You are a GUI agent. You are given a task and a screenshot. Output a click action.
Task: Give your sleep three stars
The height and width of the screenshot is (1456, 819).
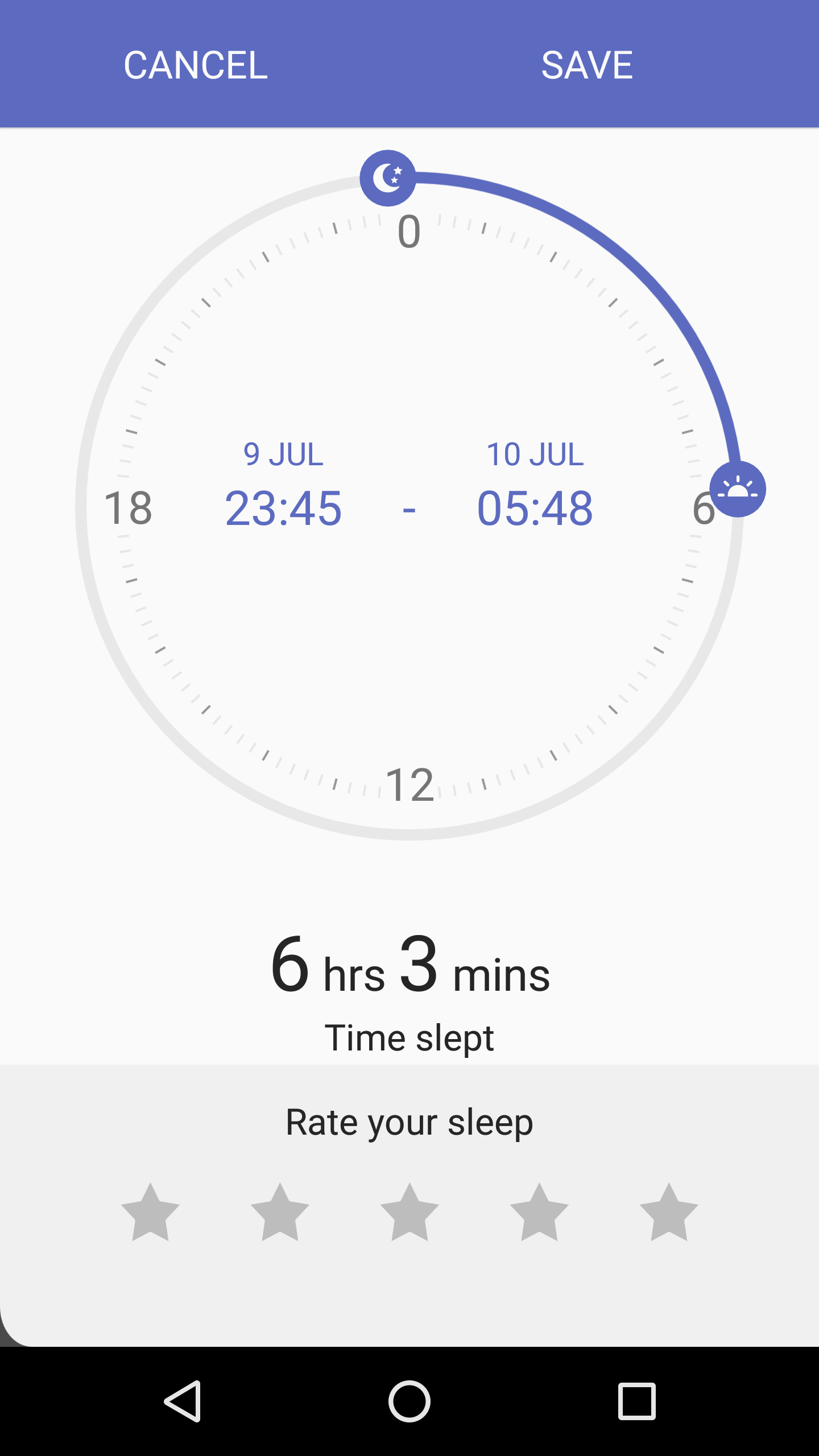tap(409, 1213)
